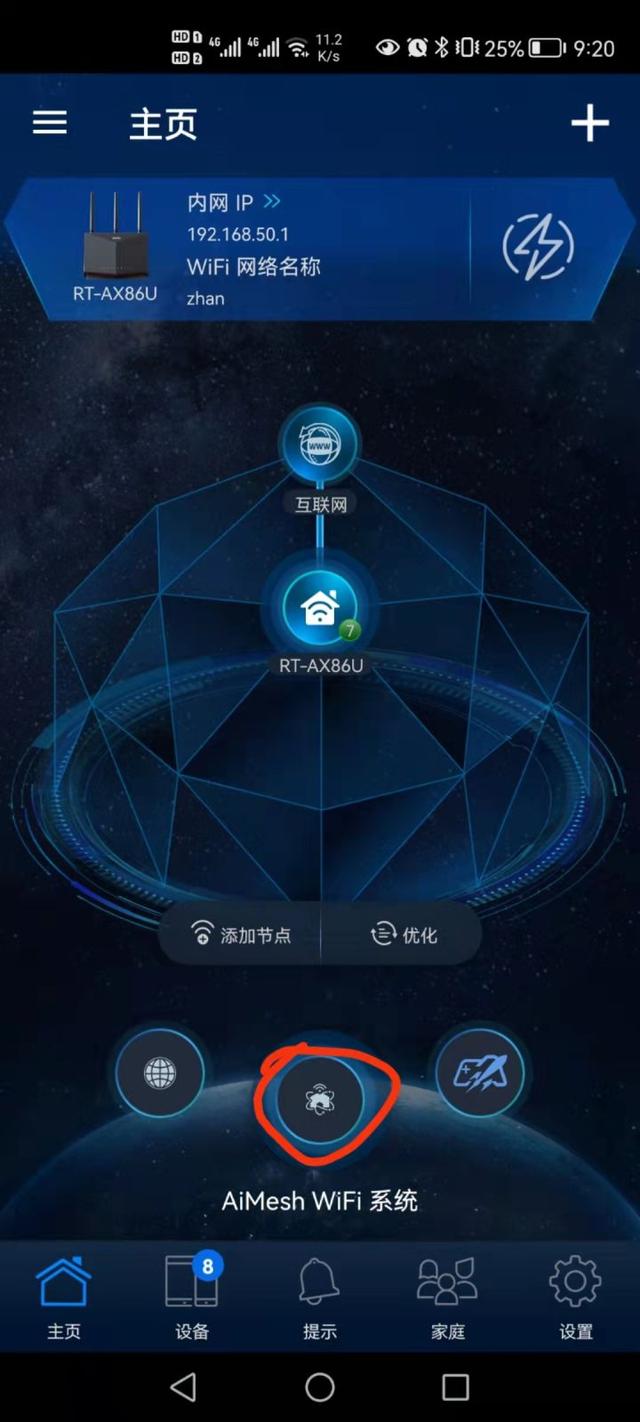The height and width of the screenshot is (1422, 640).
Task: Tap the system home button
Action: pyautogui.click(x=319, y=1386)
